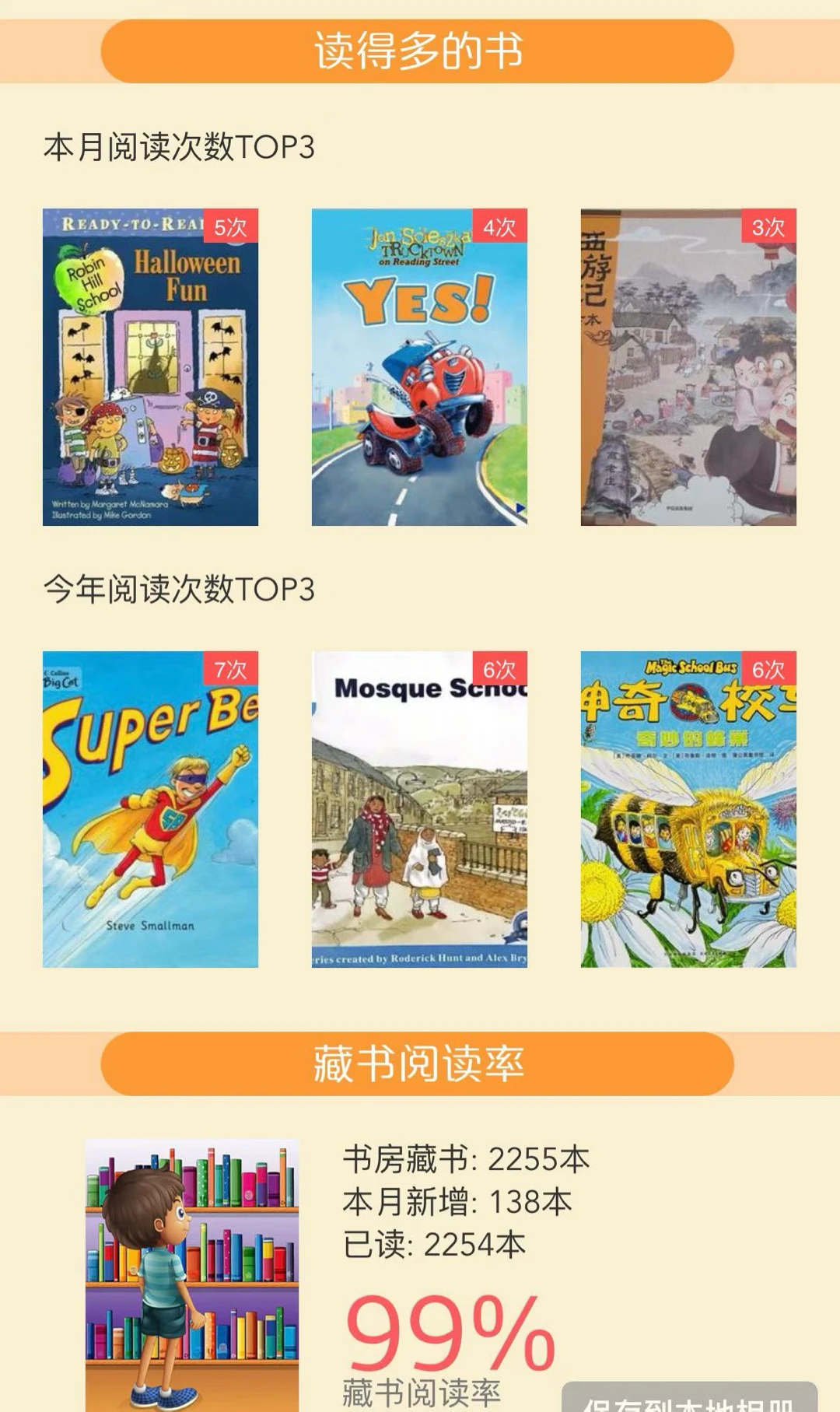Tap 保存到本地相册 to save the report
840x1412 pixels.
click(x=689, y=1400)
